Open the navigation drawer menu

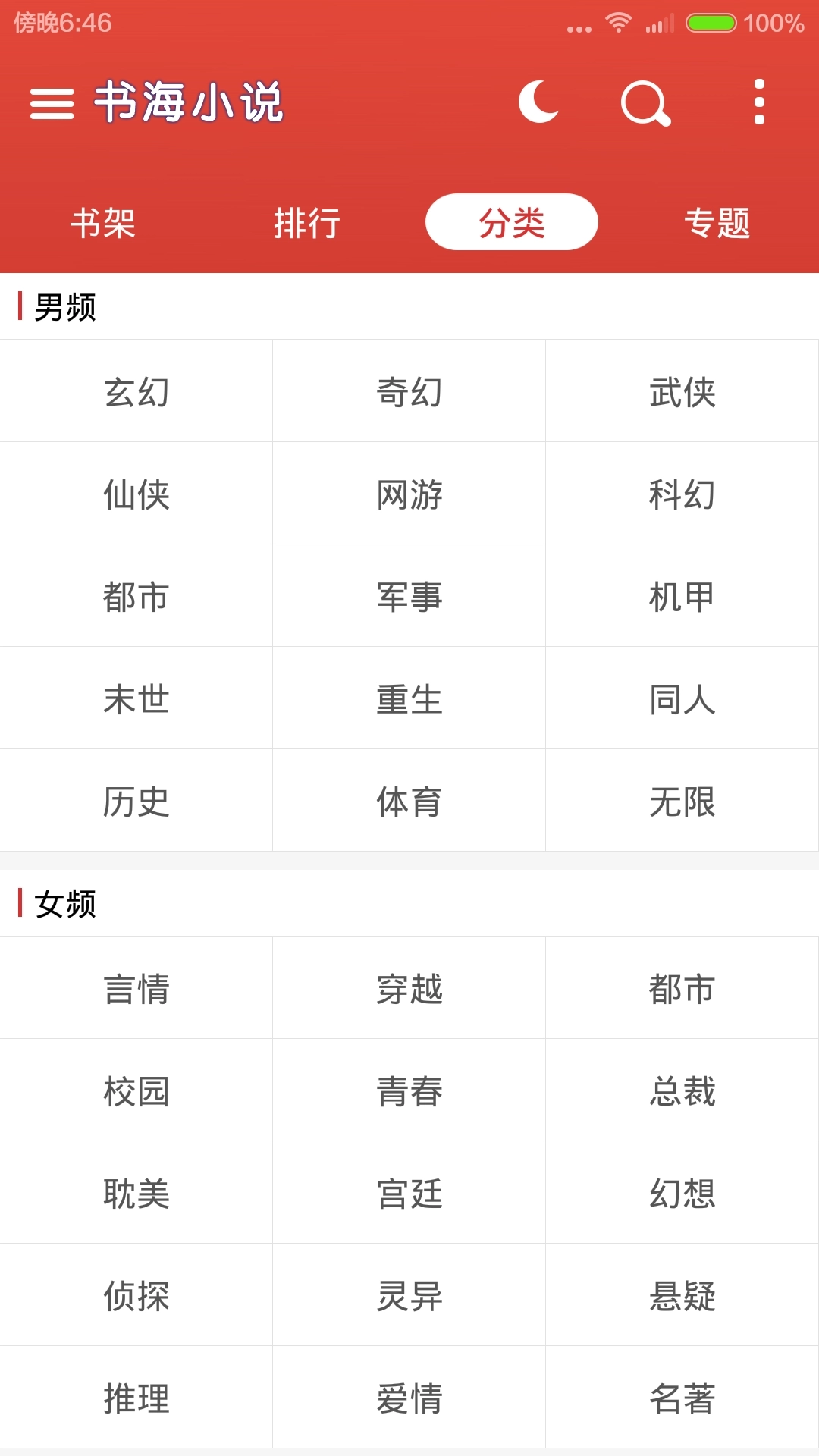(x=52, y=102)
